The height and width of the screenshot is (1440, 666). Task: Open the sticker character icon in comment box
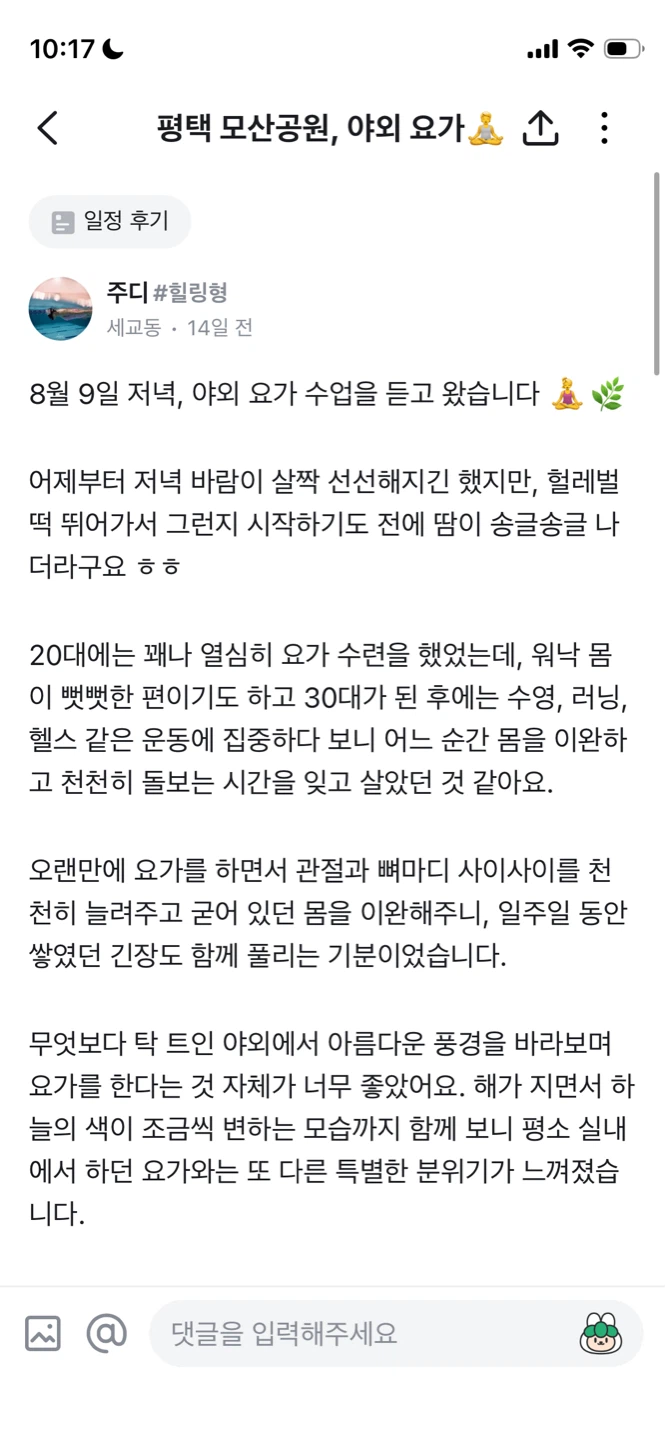(601, 1333)
